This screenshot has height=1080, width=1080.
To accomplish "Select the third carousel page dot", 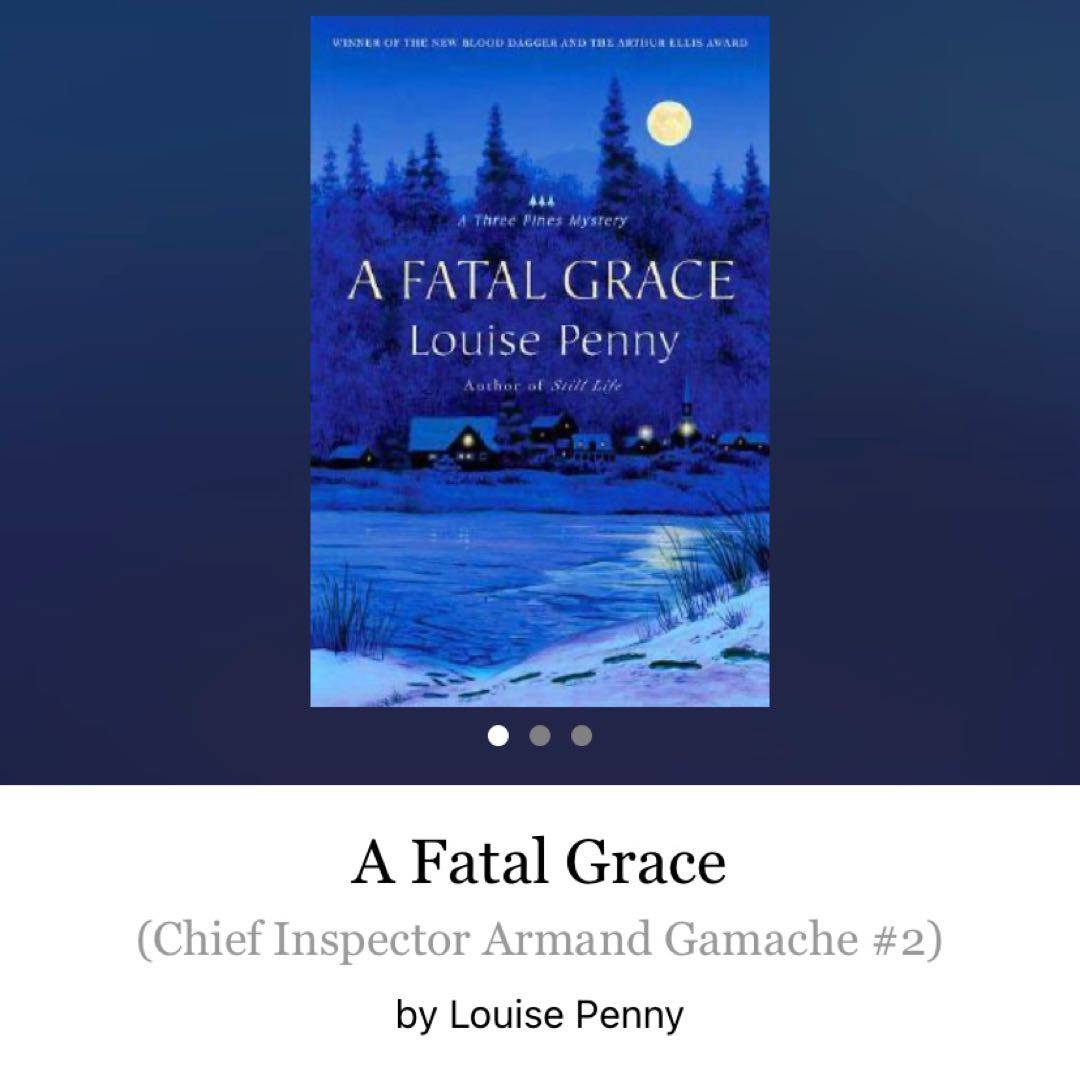I will coord(581,736).
